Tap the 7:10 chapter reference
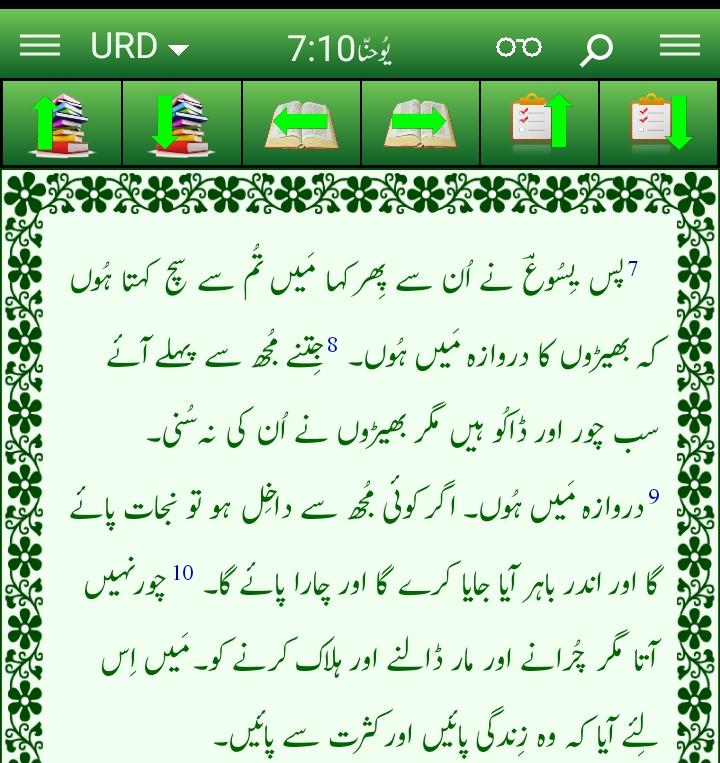The width and height of the screenshot is (720, 763). pos(340,47)
